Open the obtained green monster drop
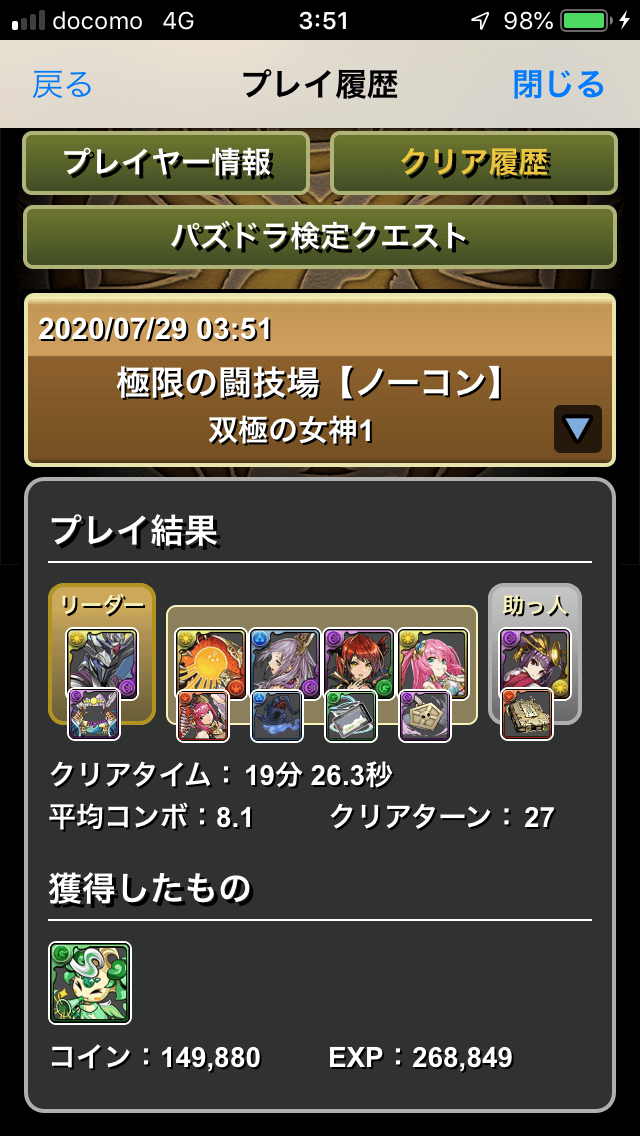 90,982
